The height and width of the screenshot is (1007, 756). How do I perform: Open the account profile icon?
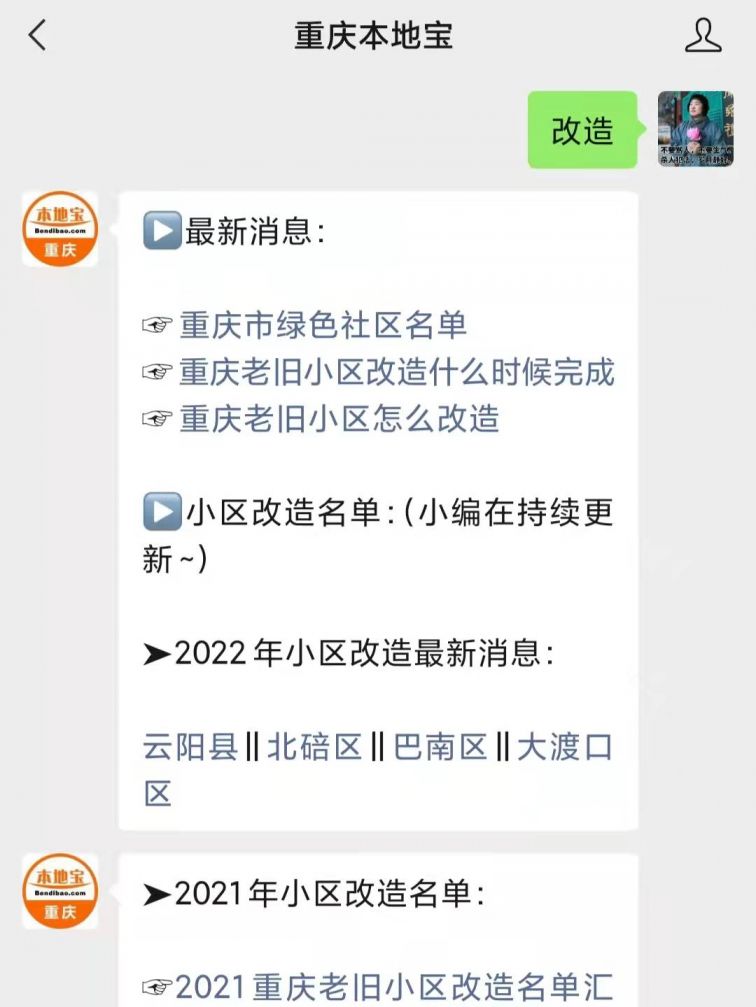[x=703, y=37]
